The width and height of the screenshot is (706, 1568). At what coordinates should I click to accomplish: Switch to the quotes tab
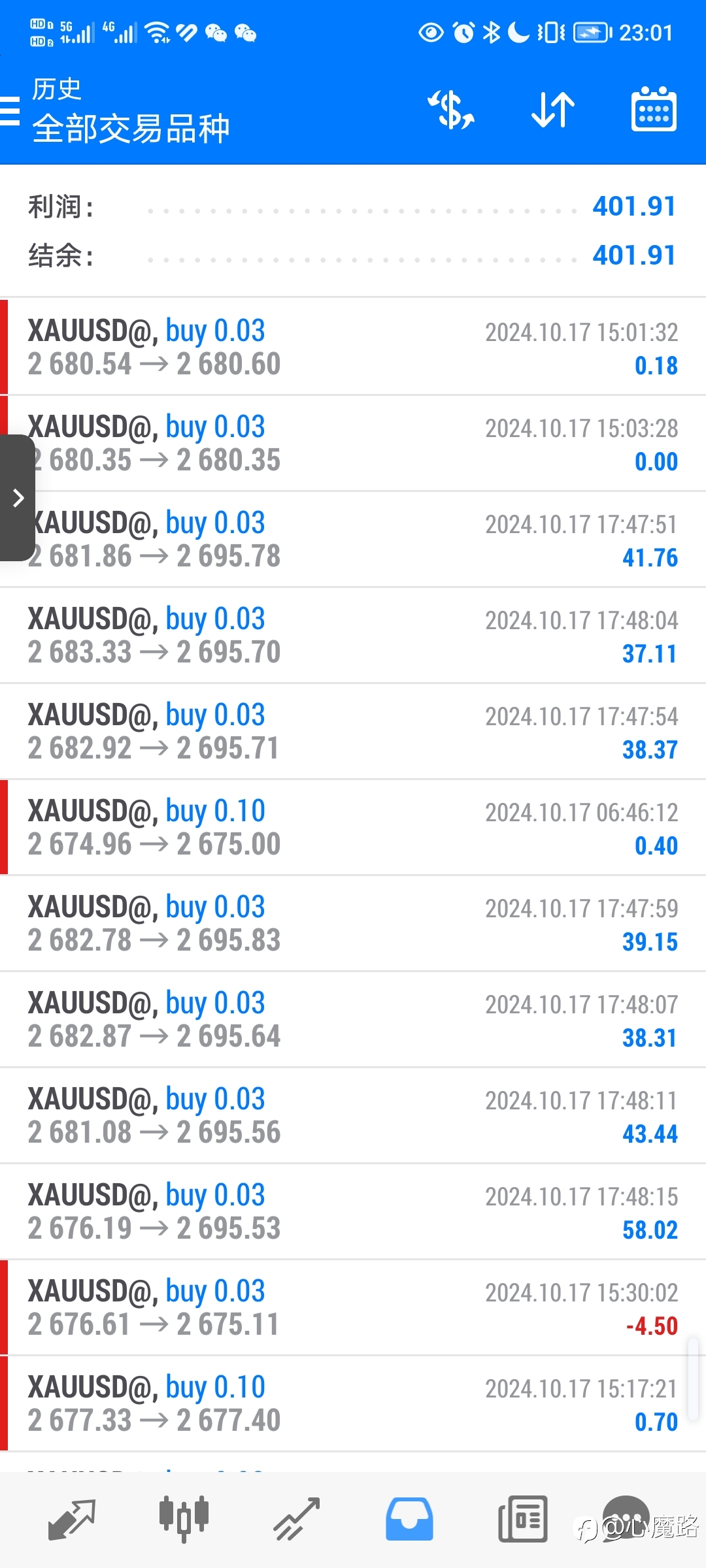72,1520
